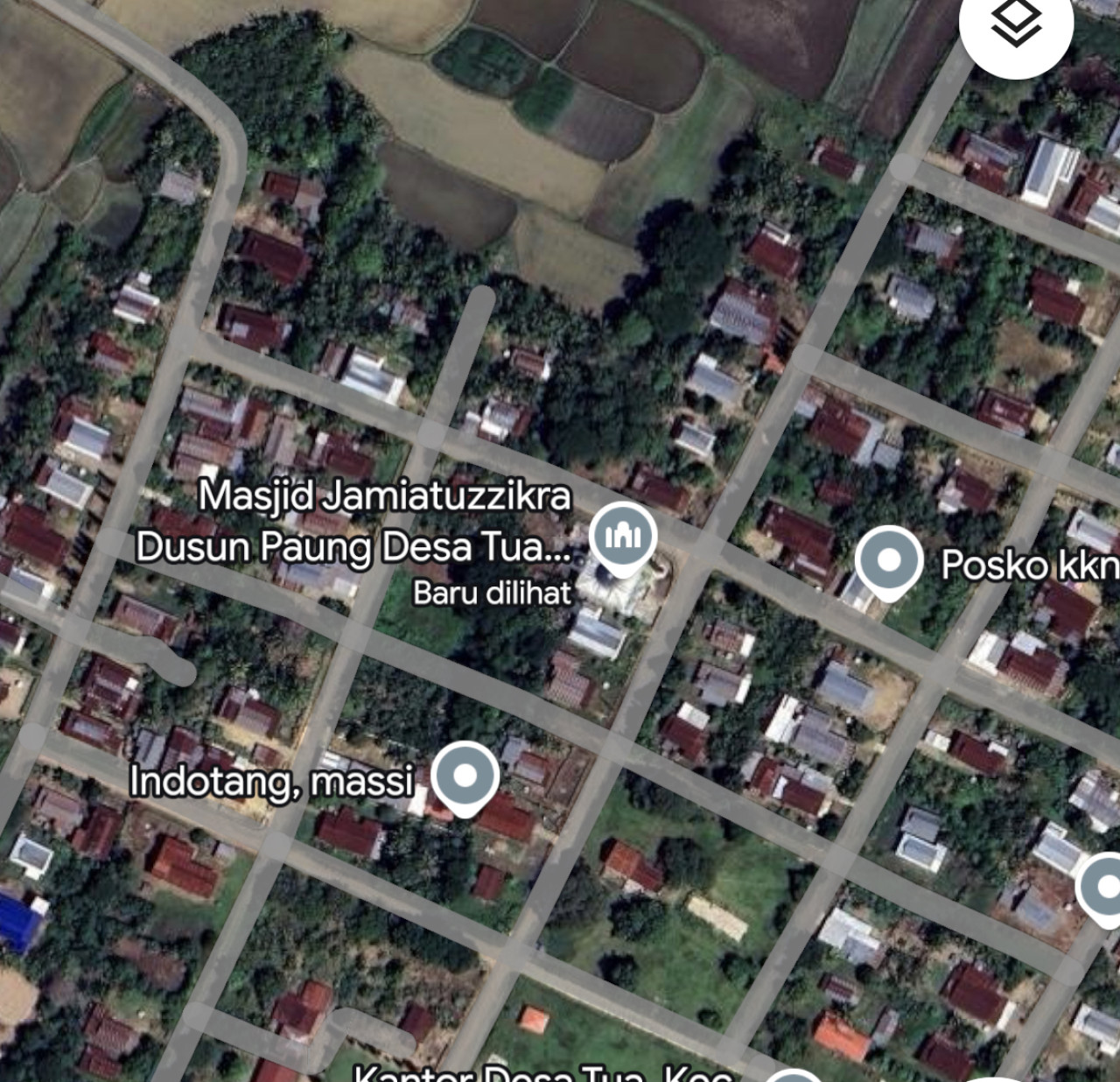Open the Indotang, massi place marker

tap(465, 776)
